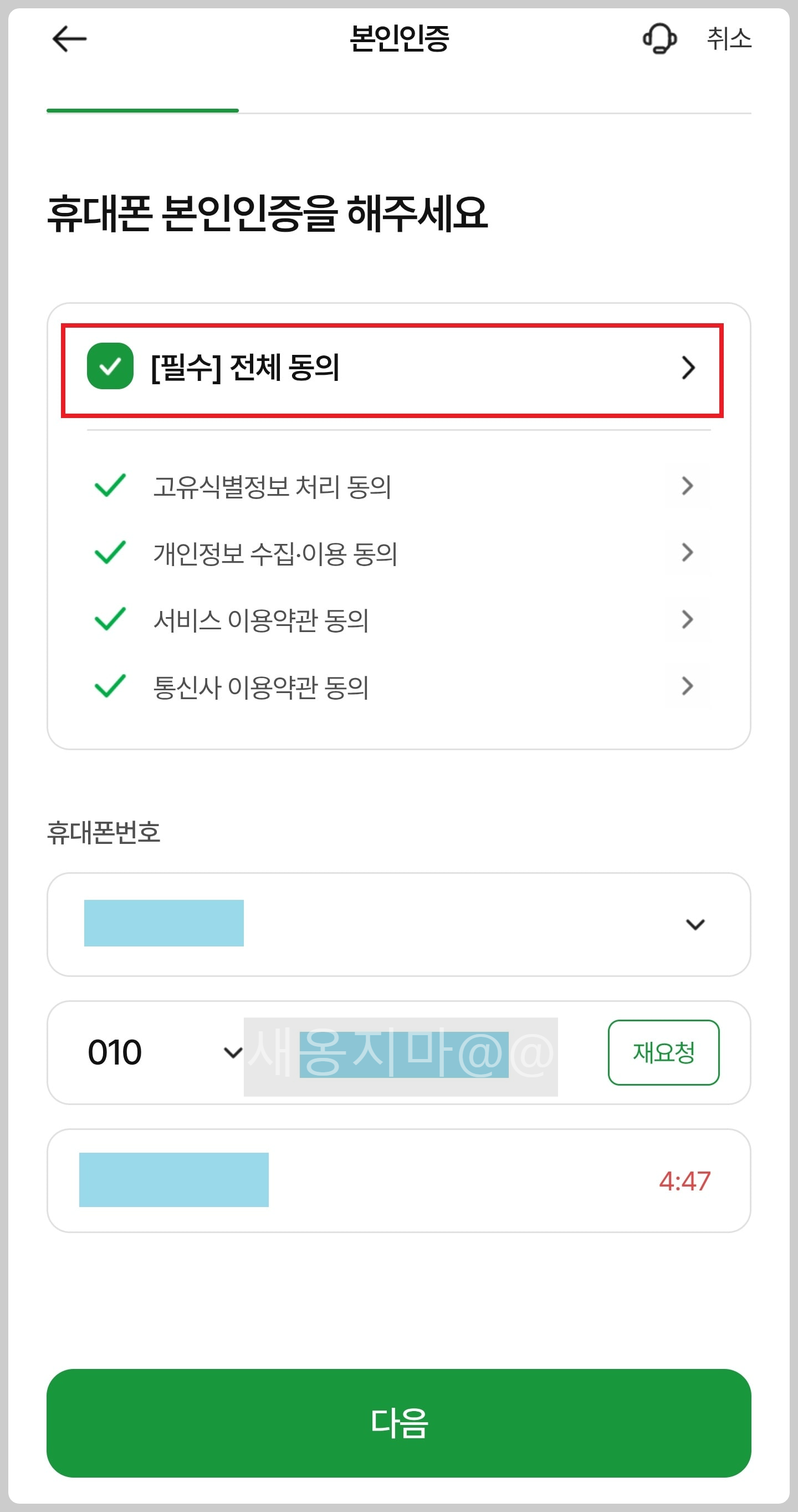Tap 취소 to cancel verification
798x1512 pixels.
729,39
